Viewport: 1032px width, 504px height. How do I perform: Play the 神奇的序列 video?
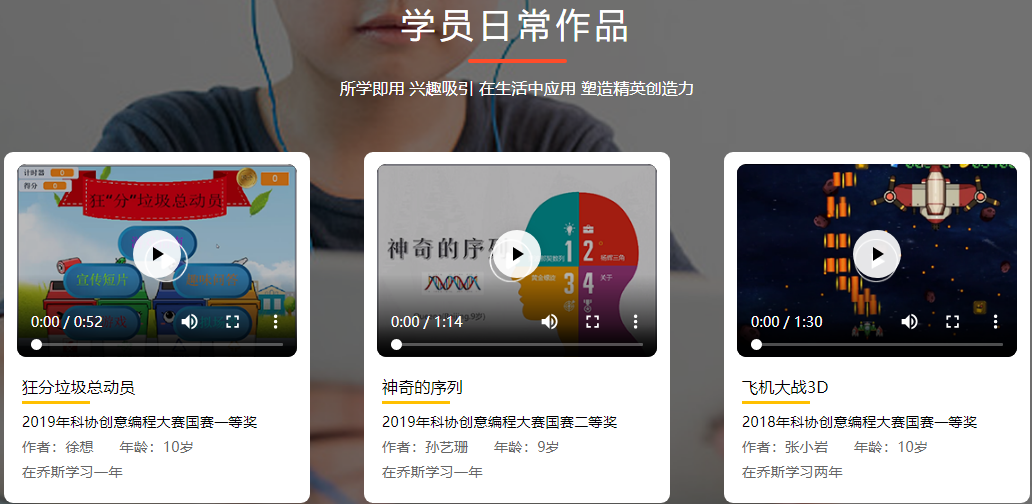[517, 254]
